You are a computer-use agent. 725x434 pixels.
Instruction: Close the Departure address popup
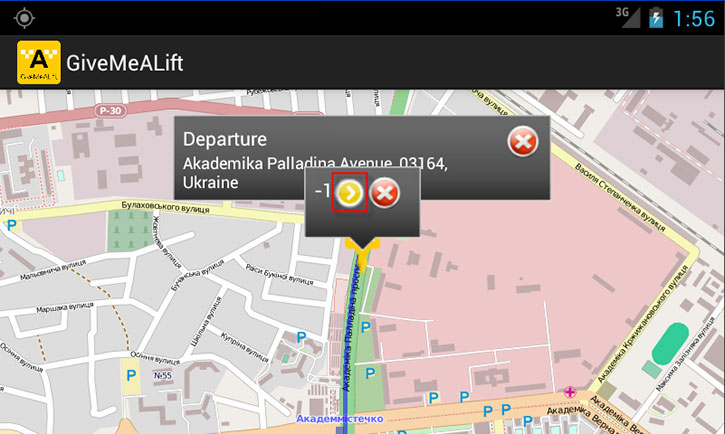point(522,143)
